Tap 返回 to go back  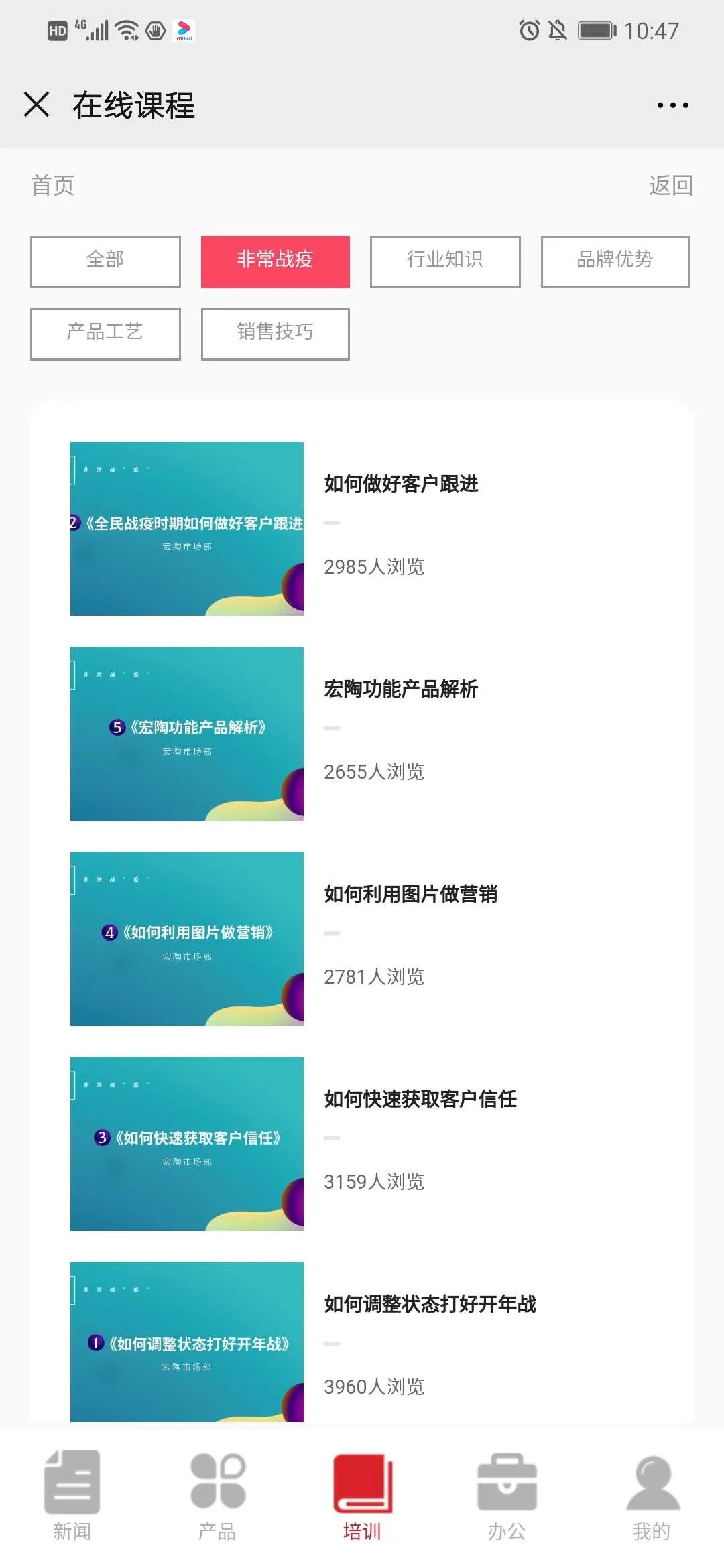tap(670, 186)
